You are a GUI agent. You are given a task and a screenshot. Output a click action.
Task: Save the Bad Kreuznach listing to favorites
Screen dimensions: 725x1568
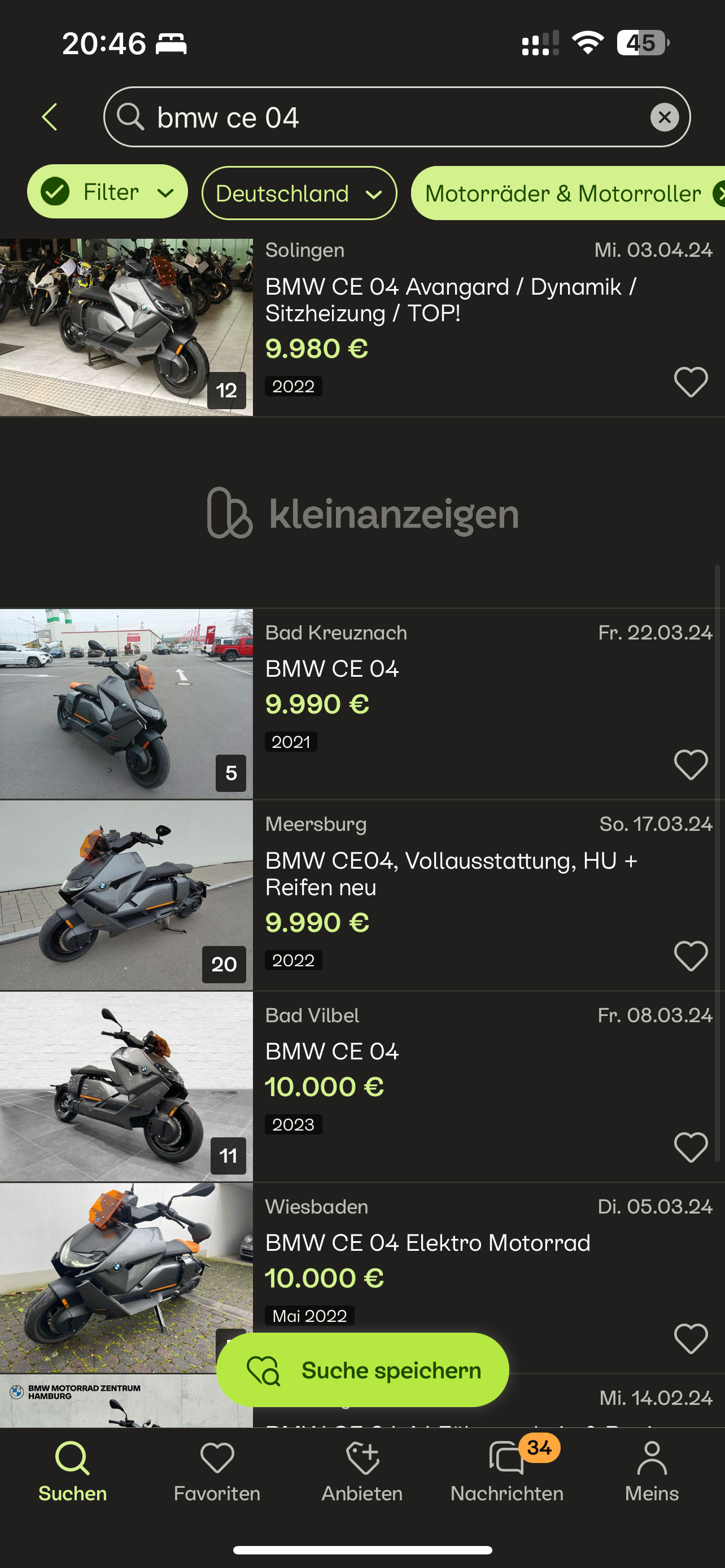click(x=691, y=764)
